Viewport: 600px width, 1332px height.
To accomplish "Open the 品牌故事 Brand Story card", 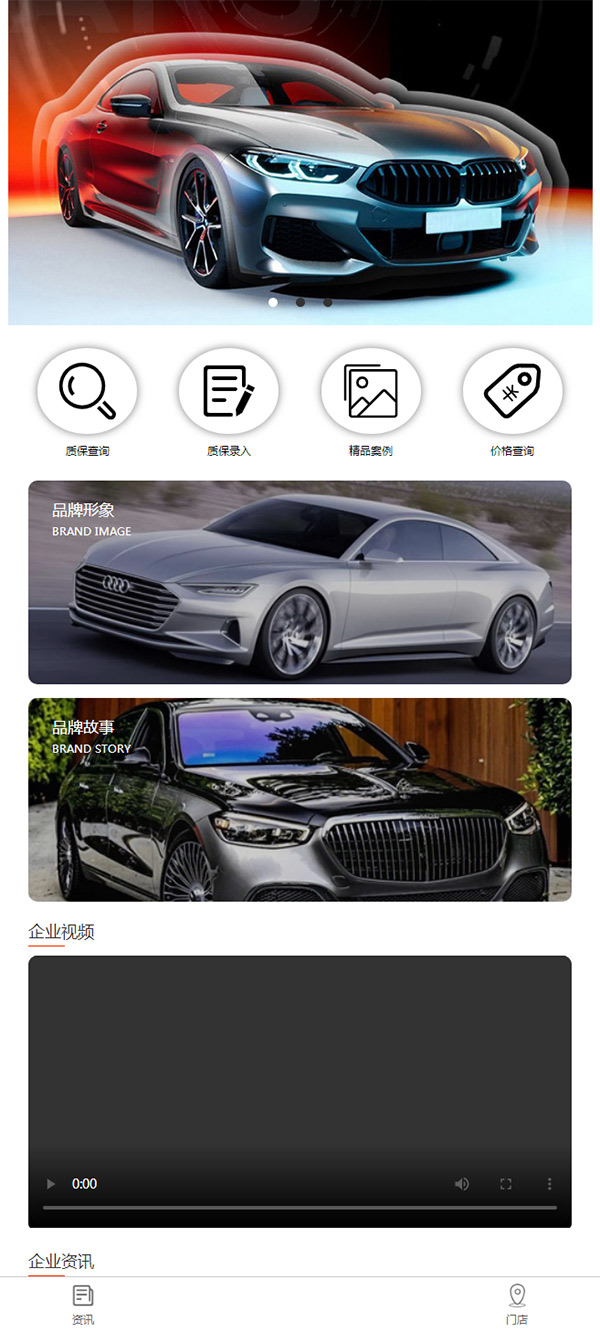I will click(300, 800).
